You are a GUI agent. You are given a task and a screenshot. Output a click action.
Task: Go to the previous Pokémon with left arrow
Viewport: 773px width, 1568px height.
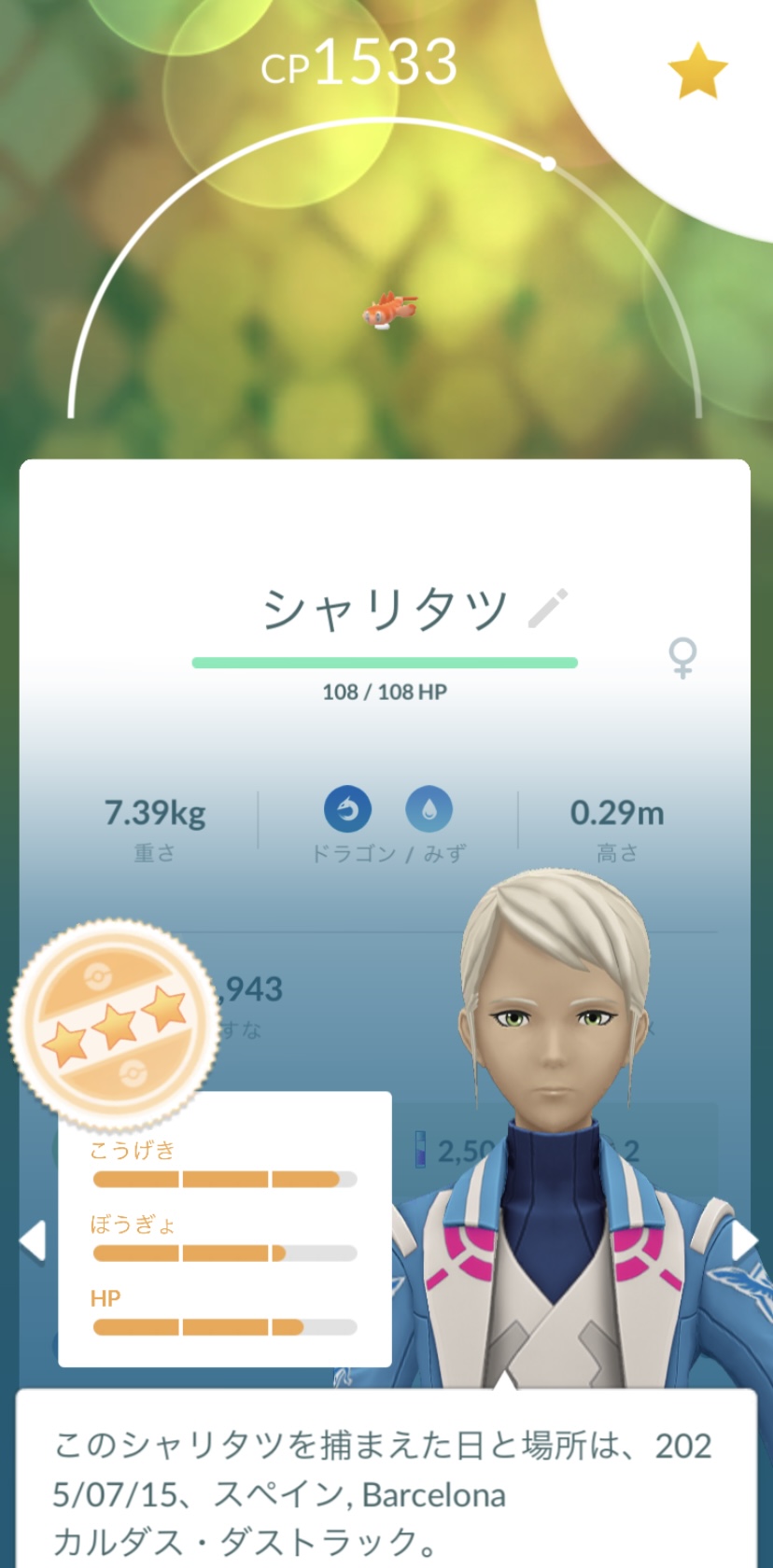(x=33, y=1240)
